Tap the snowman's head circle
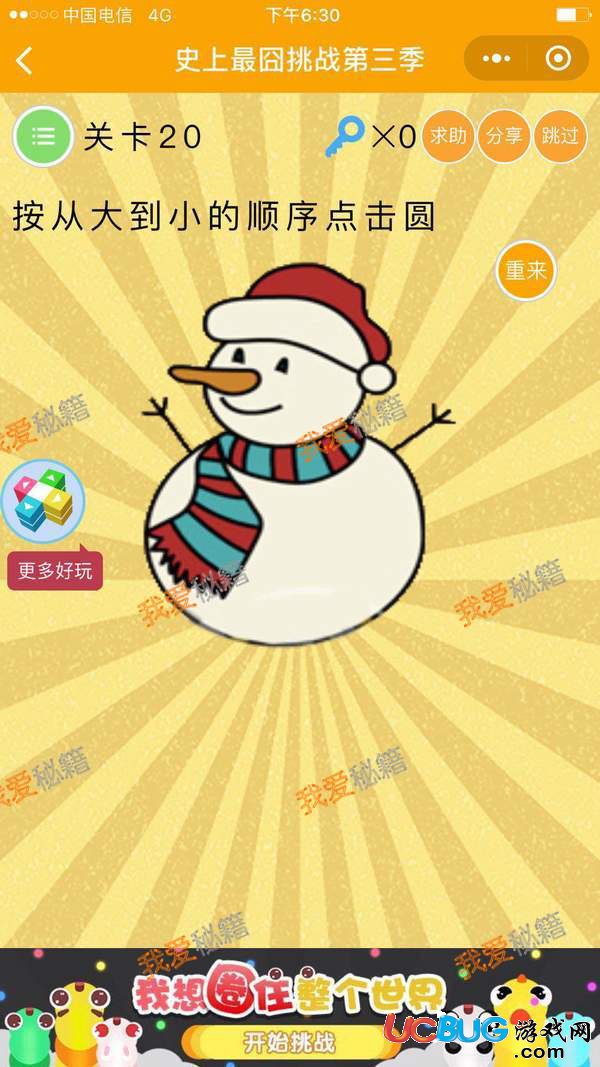 (295, 385)
